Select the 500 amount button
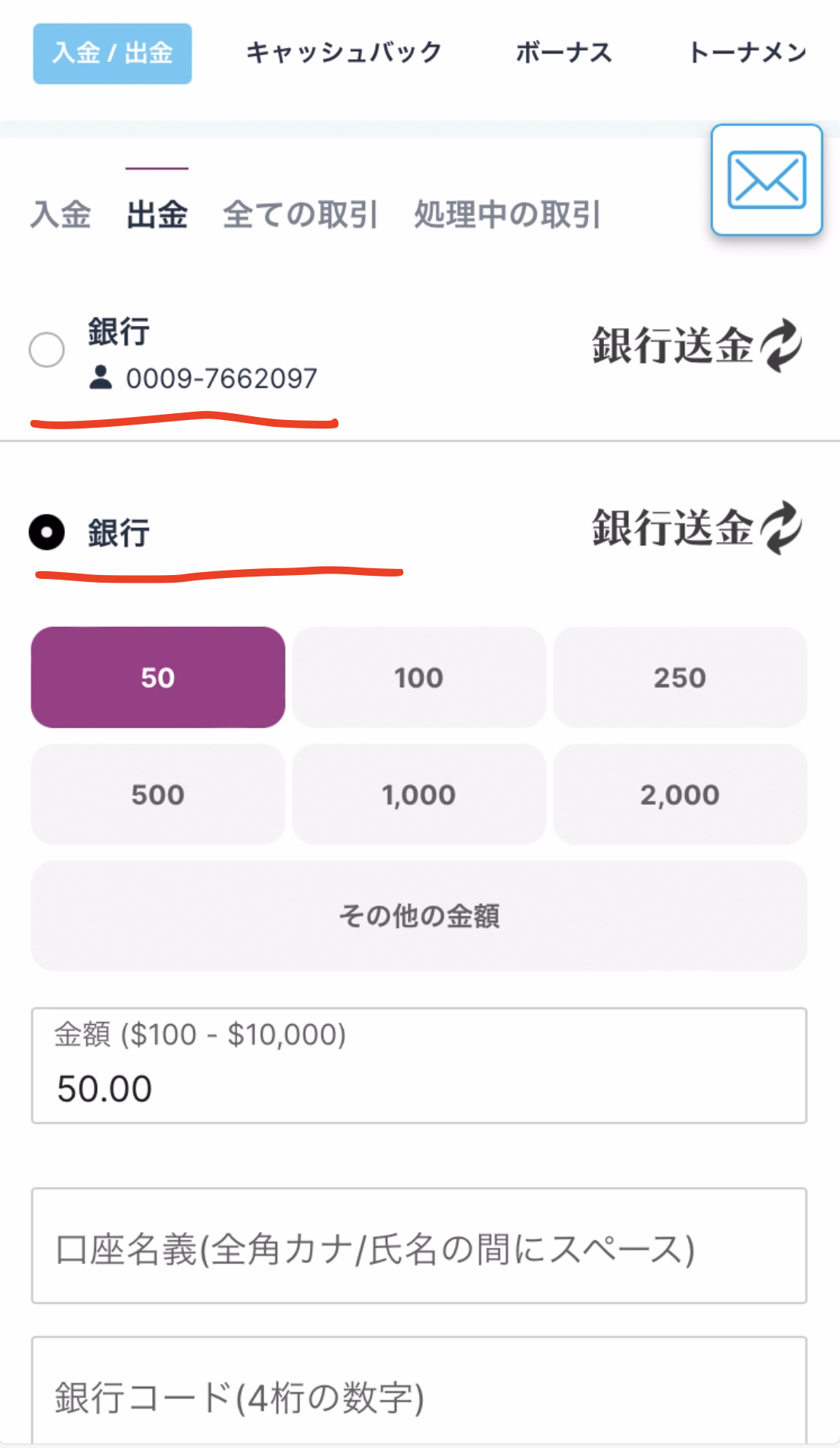 158,794
